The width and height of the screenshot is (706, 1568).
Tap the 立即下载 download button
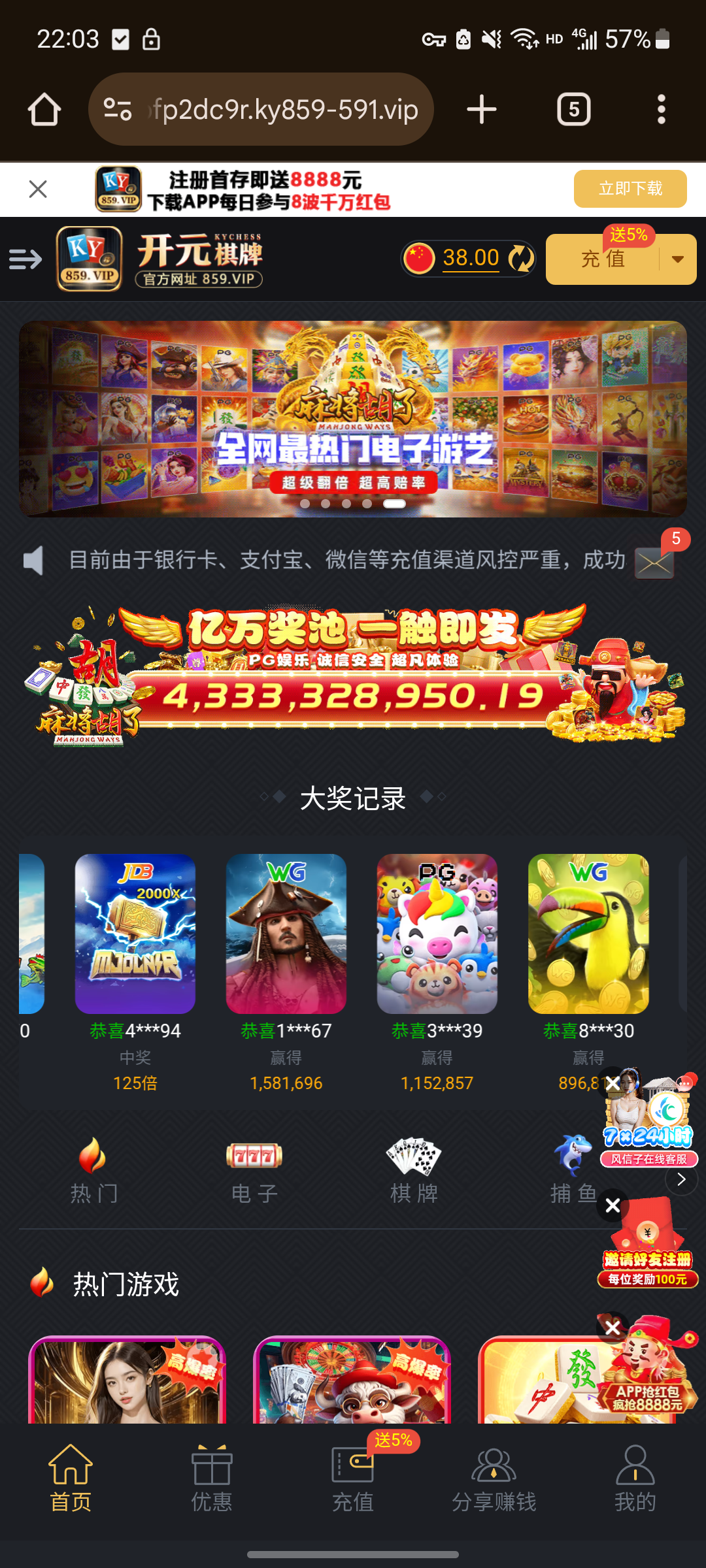pos(630,189)
